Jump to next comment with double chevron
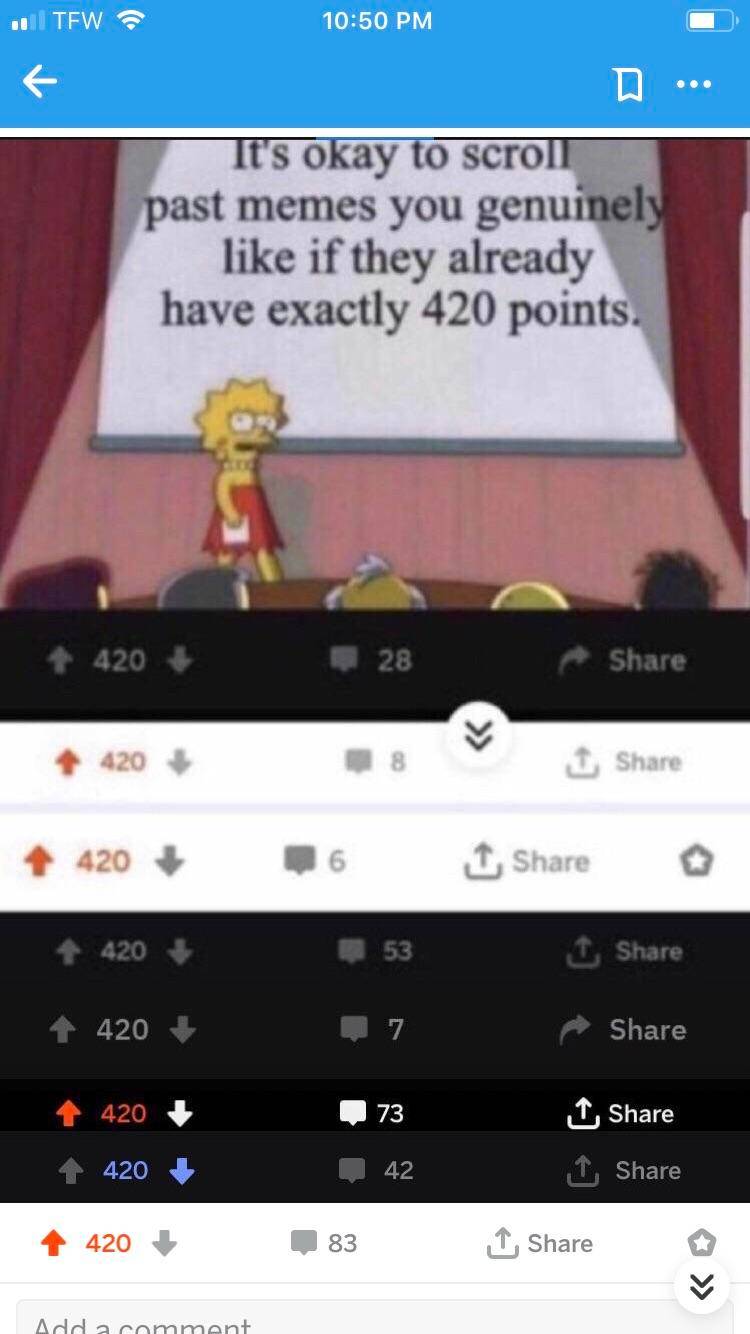 [x=702, y=1286]
